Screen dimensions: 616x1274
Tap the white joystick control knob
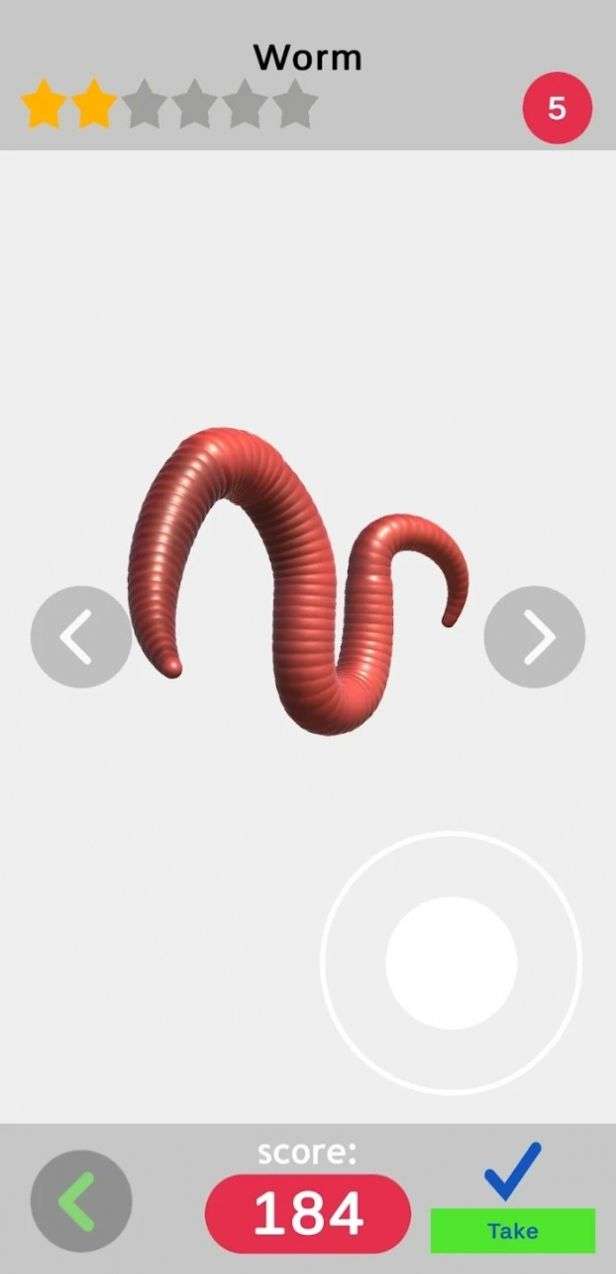pyautogui.click(x=451, y=962)
